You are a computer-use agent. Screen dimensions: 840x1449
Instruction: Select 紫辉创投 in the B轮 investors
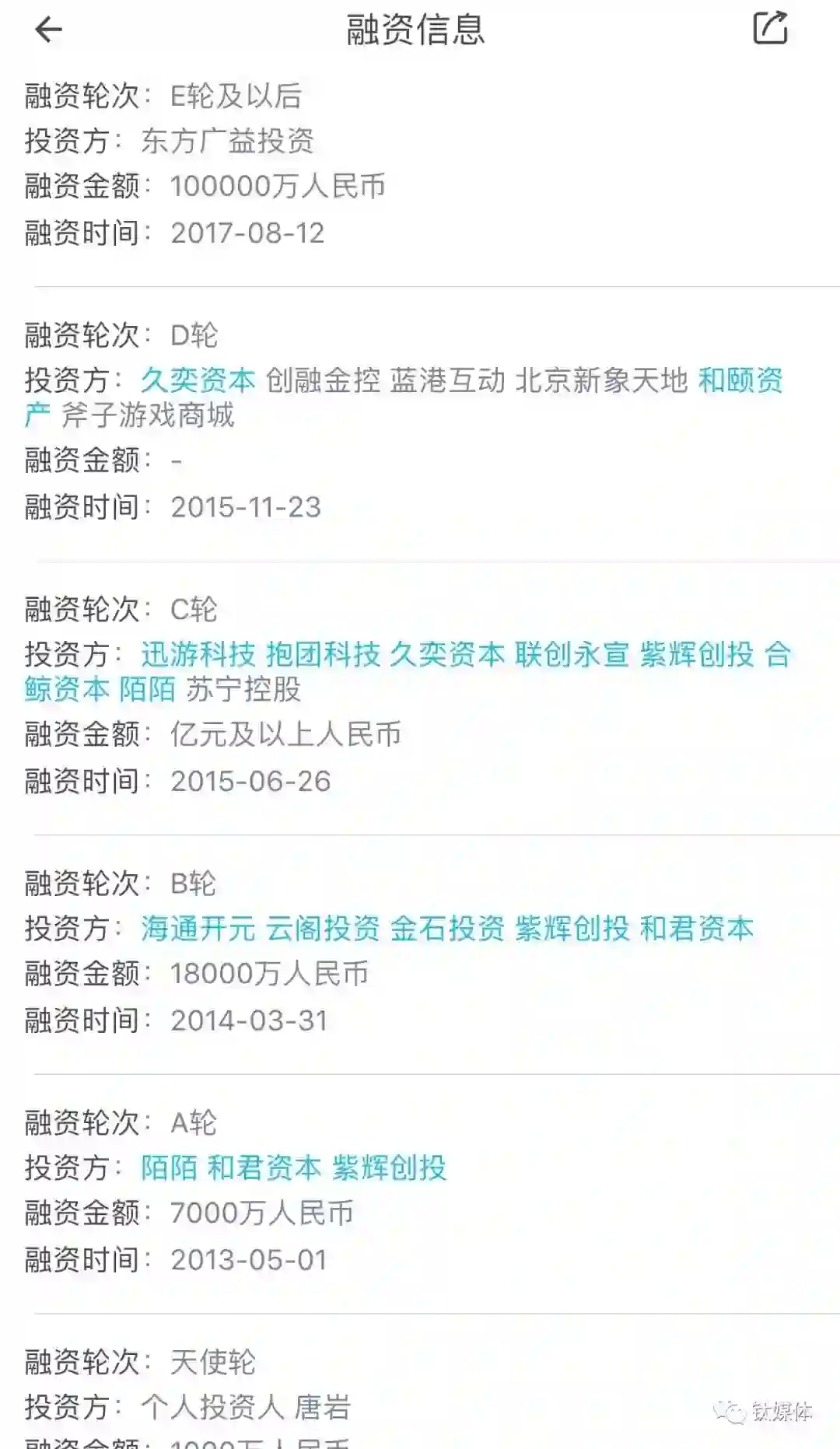tap(572, 928)
